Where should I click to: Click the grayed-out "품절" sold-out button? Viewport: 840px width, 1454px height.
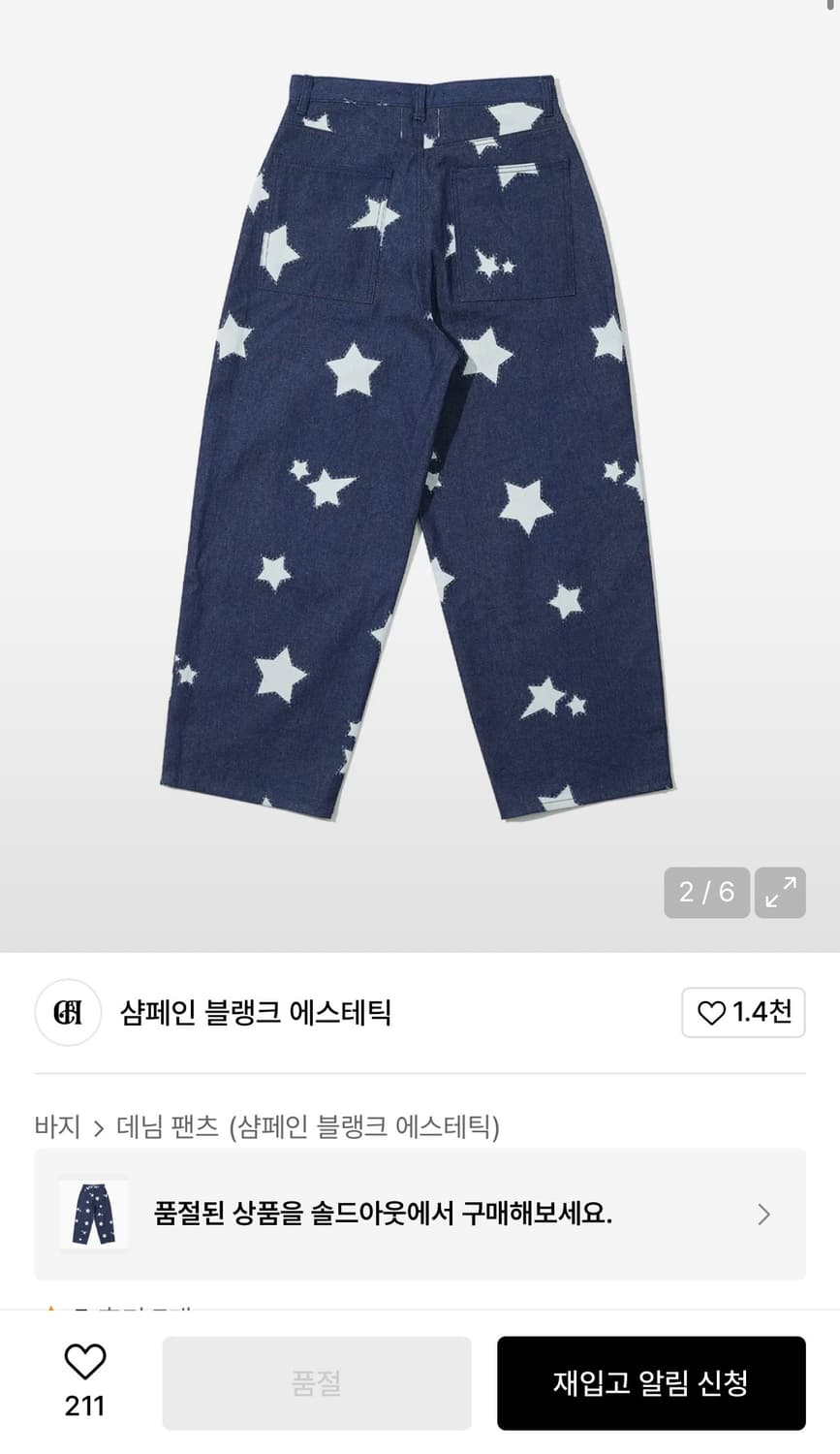317,1383
